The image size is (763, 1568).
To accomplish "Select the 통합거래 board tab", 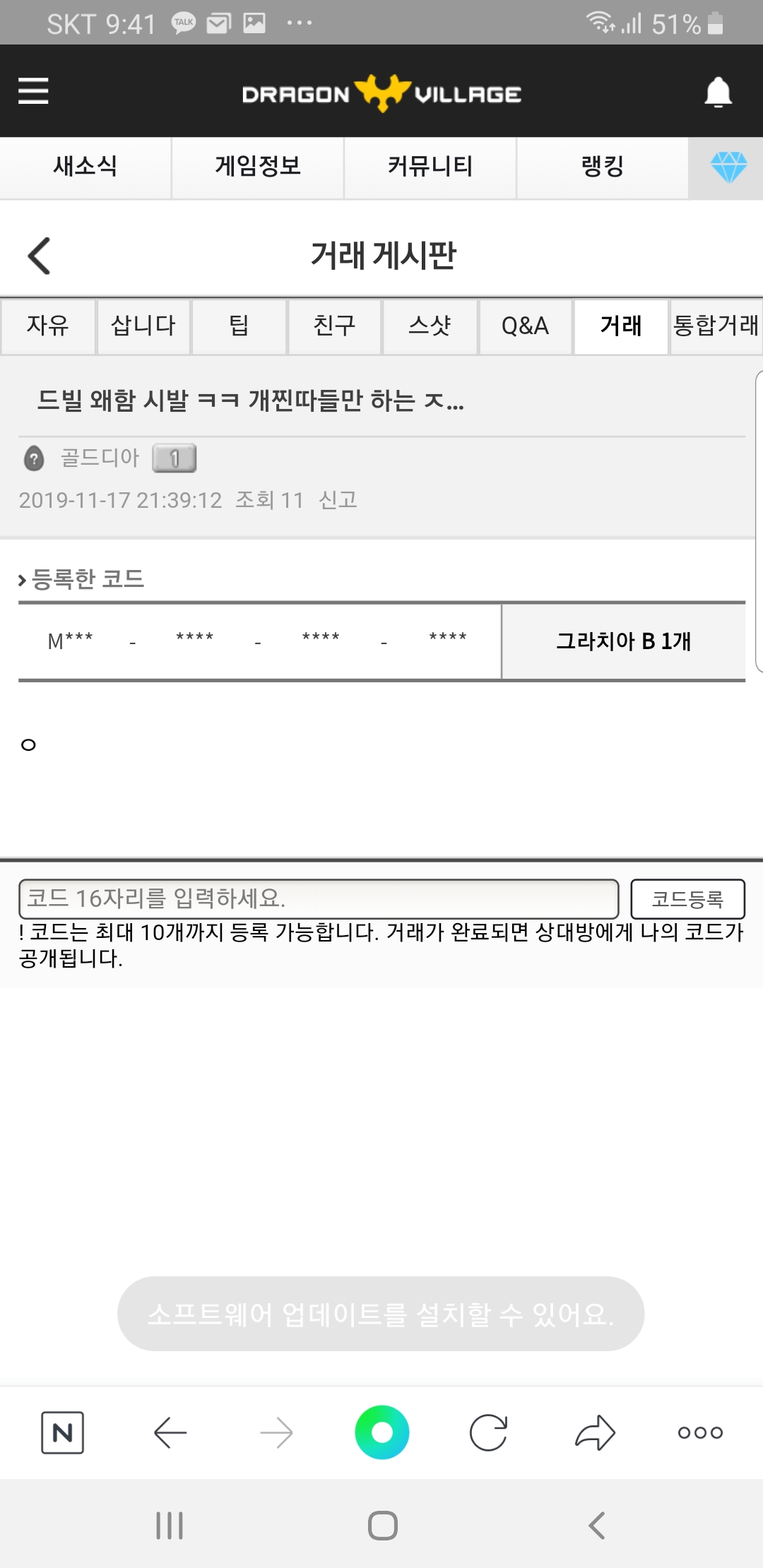I will 716,326.
